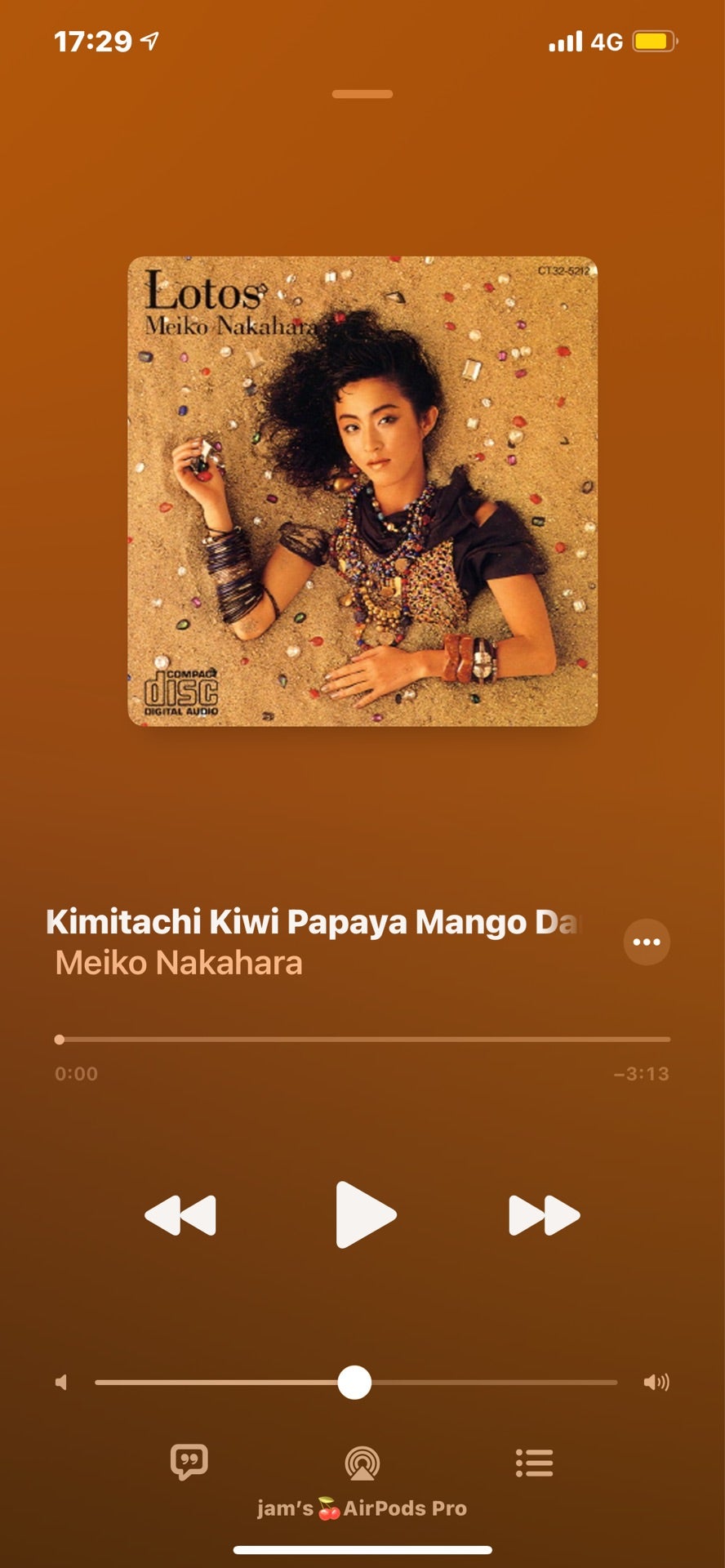Go back to the previous track
This screenshot has height=1568, width=725.
coord(180,1215)
